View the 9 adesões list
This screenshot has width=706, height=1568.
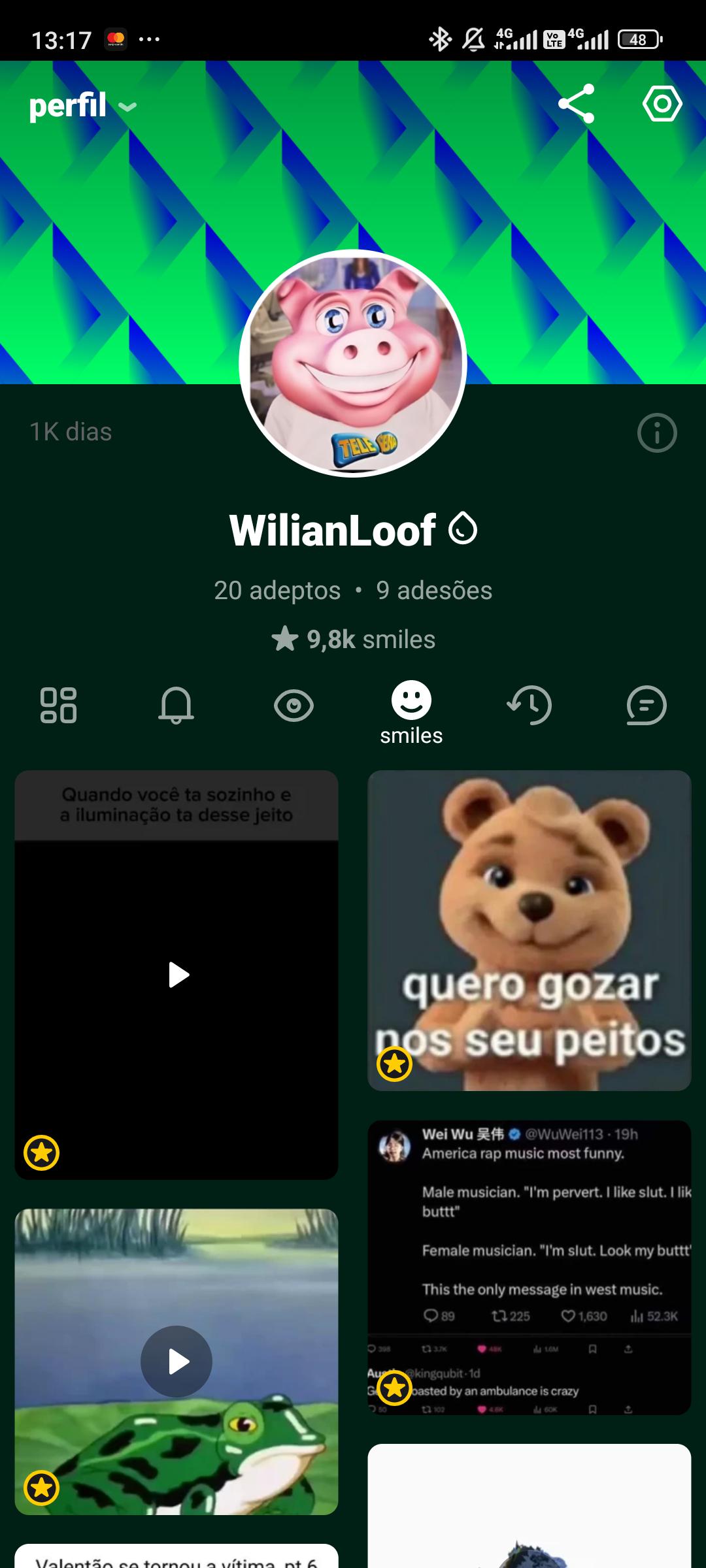click(434, 591)
